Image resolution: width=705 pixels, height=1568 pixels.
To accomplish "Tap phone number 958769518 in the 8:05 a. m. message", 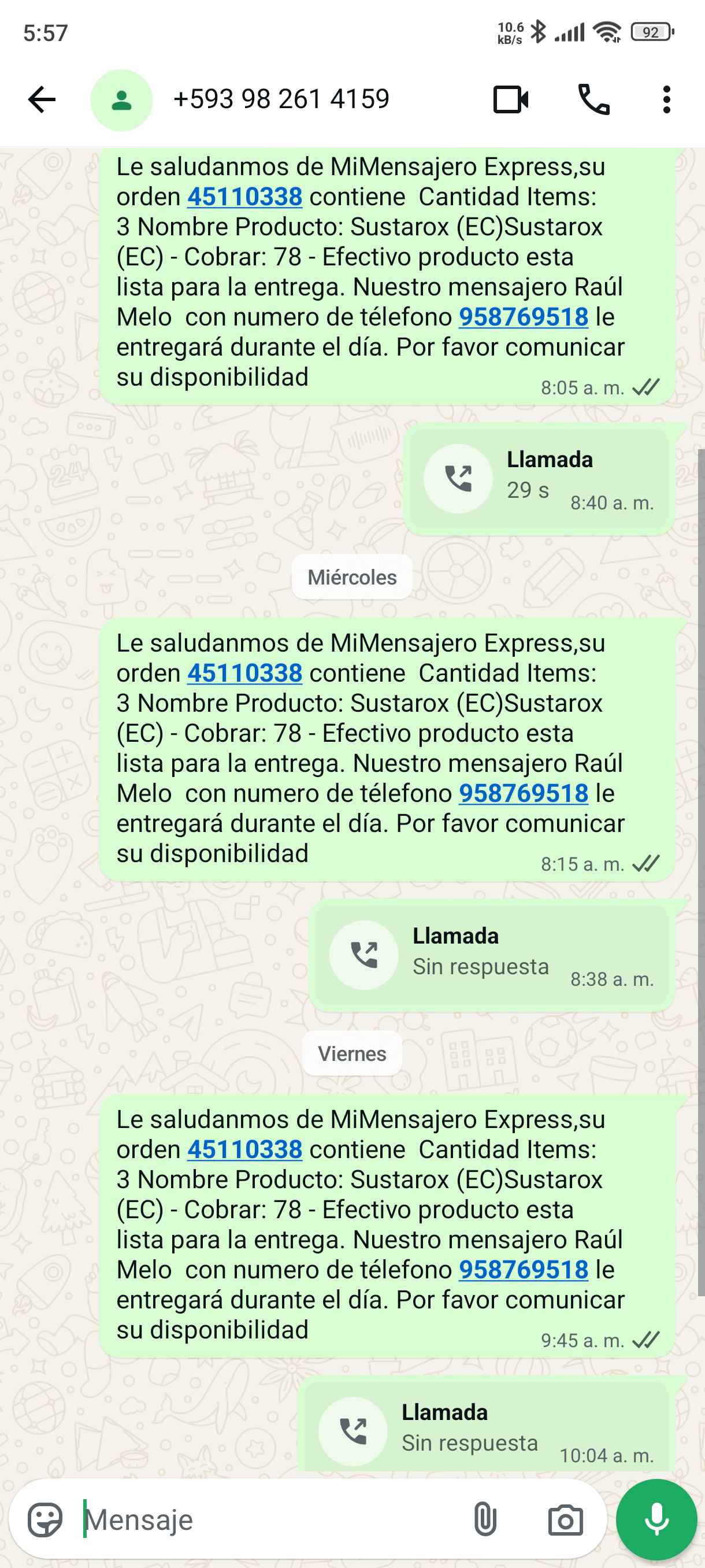I will click(x=523, y=316).
